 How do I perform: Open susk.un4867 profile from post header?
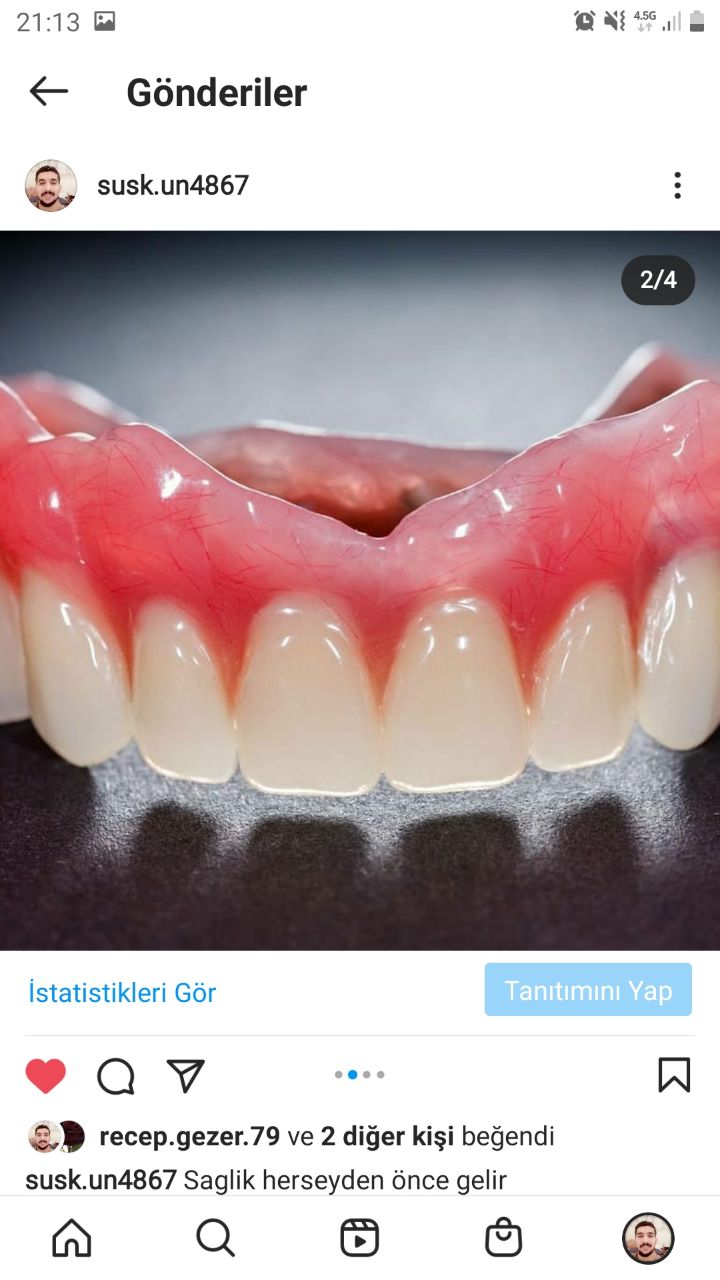[172, 185]
